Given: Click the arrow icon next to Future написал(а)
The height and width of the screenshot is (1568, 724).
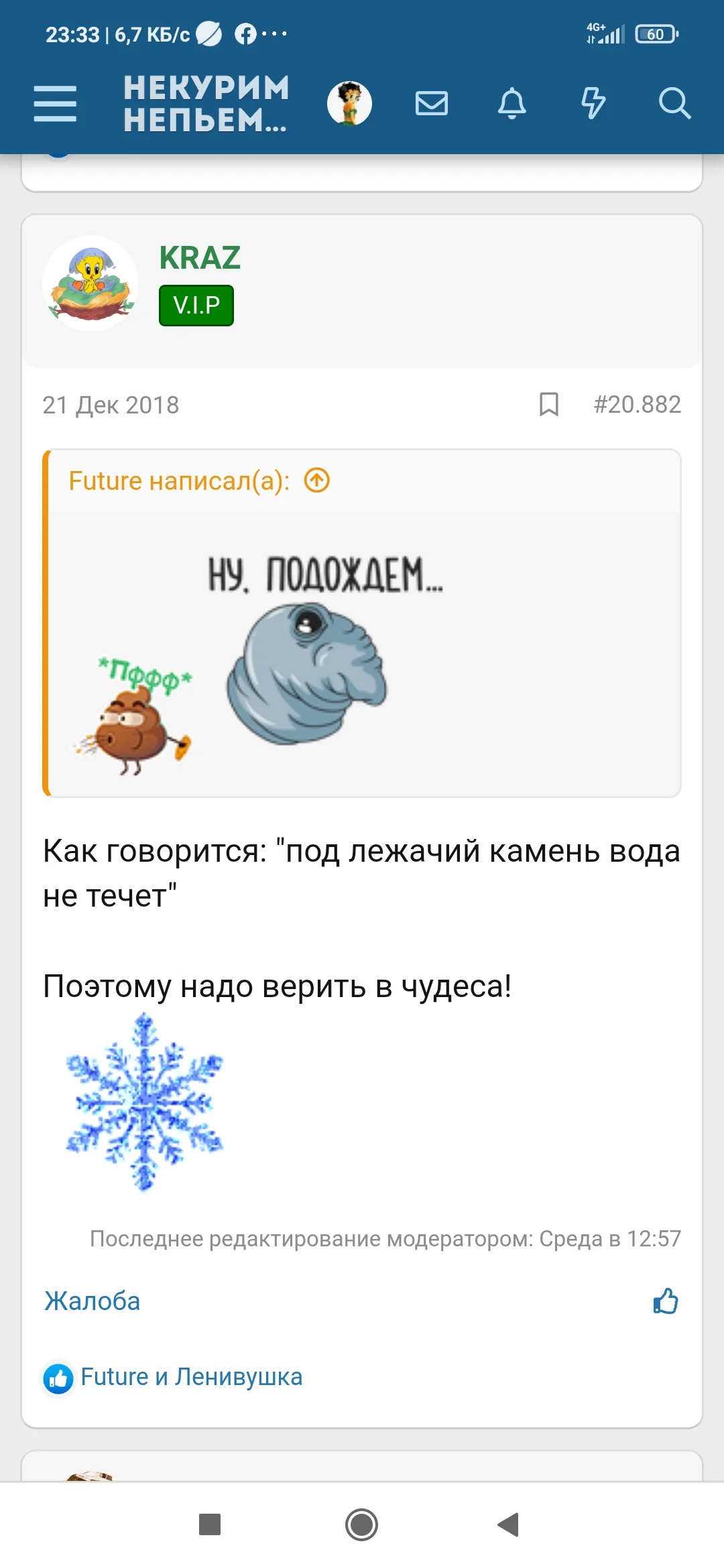Looking at the screenshot, I should tap(316, 479).
